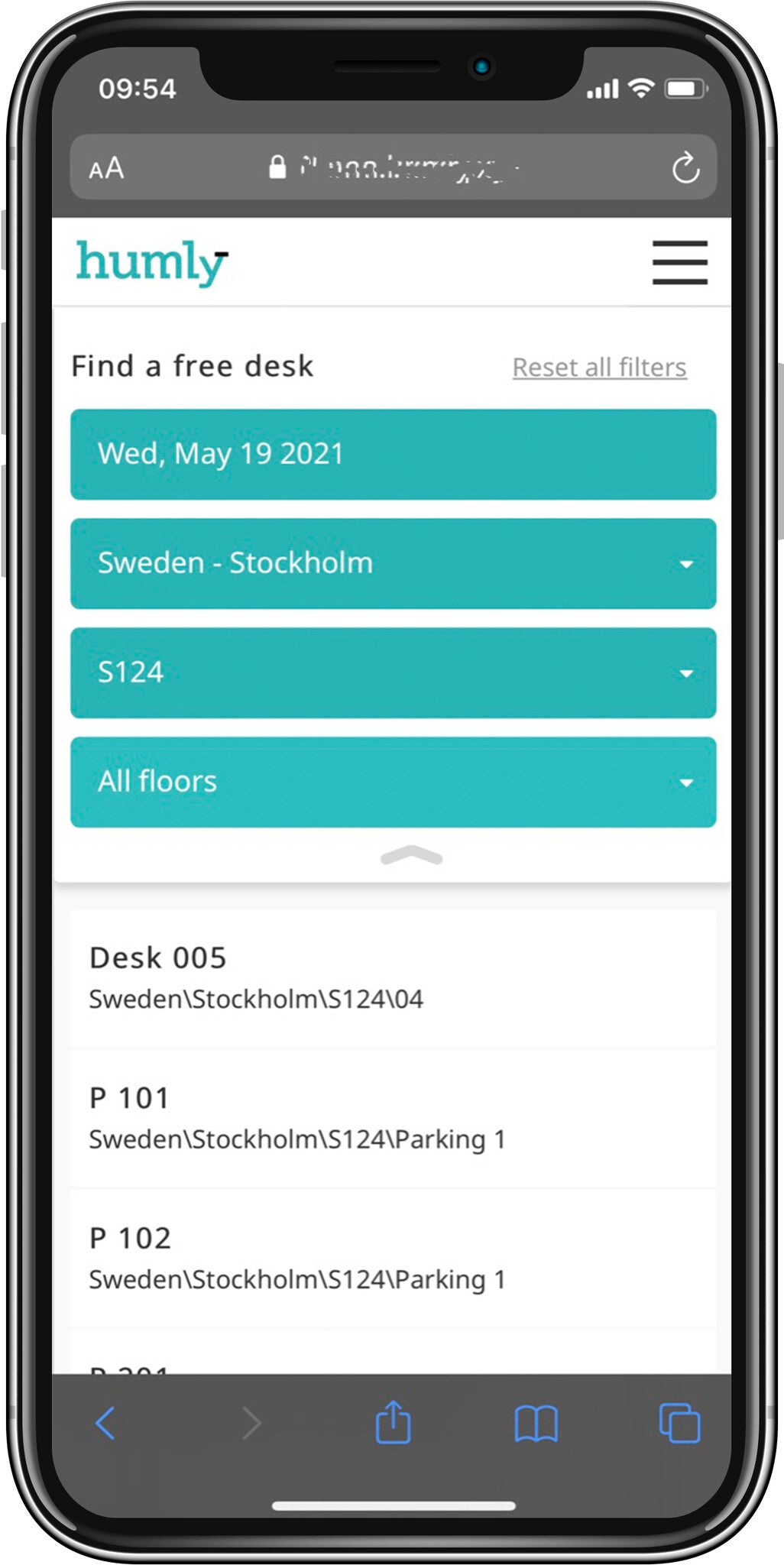Expand the All floors dropdown
784x1565 pixels.
click(393, 782)
